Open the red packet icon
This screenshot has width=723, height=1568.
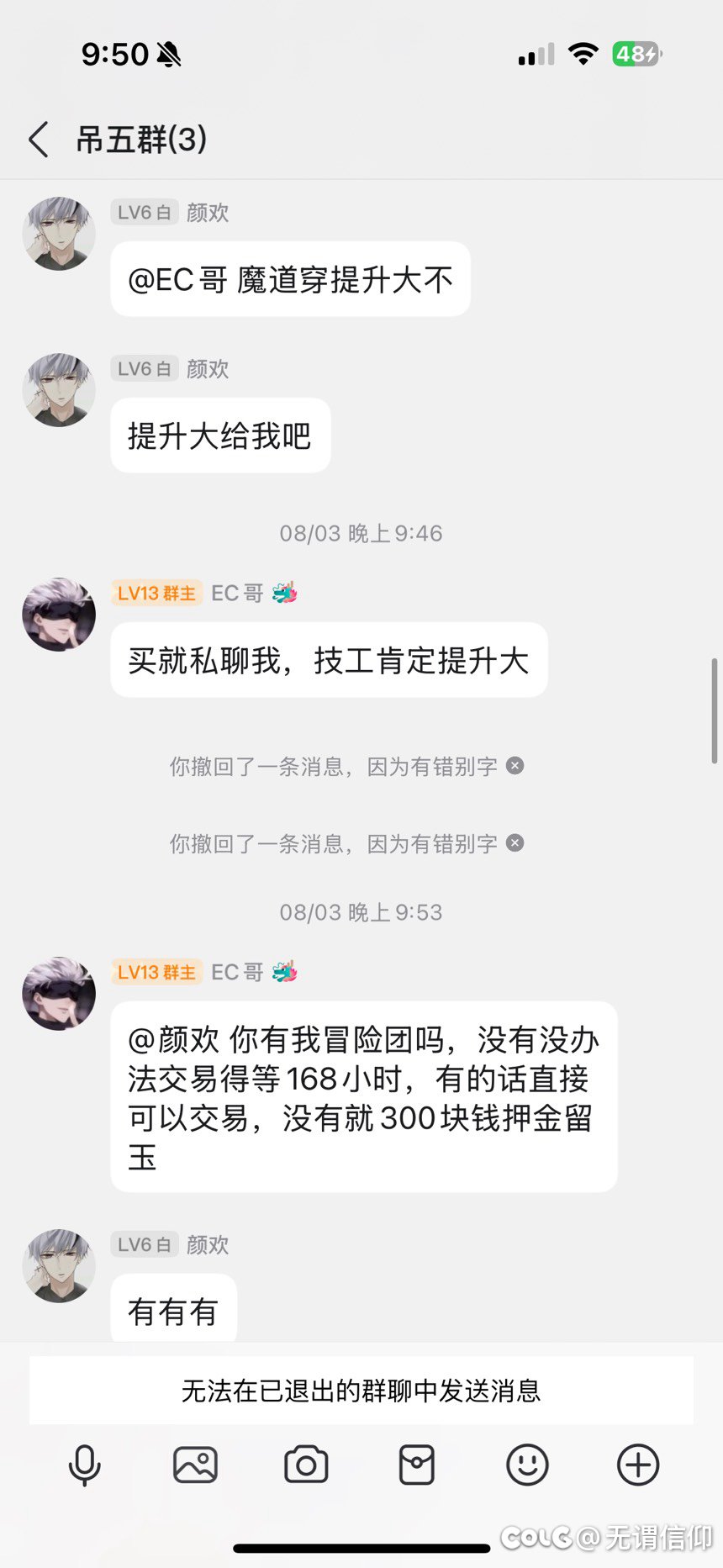point(416,1465)
